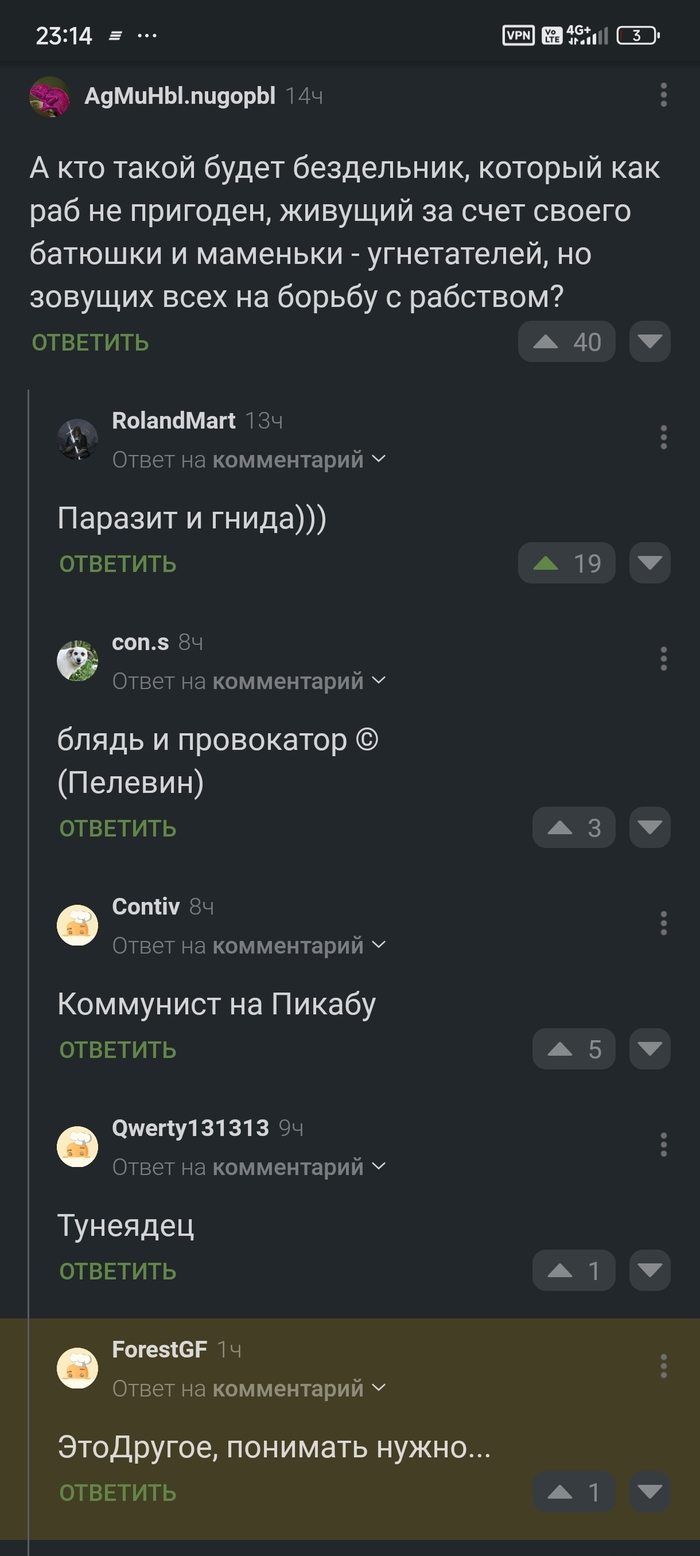Viewport: 700px width, 1556px height.
Task: Open Contiv's user profile
Action: click(x=145, y=907)
